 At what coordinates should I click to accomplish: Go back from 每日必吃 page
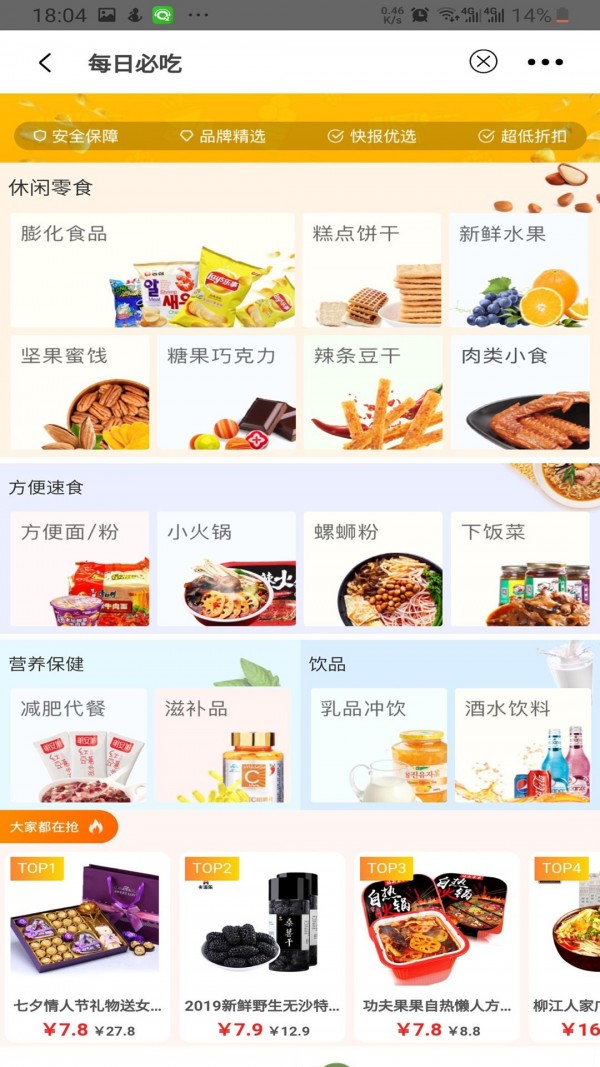(x=45, y=63)
